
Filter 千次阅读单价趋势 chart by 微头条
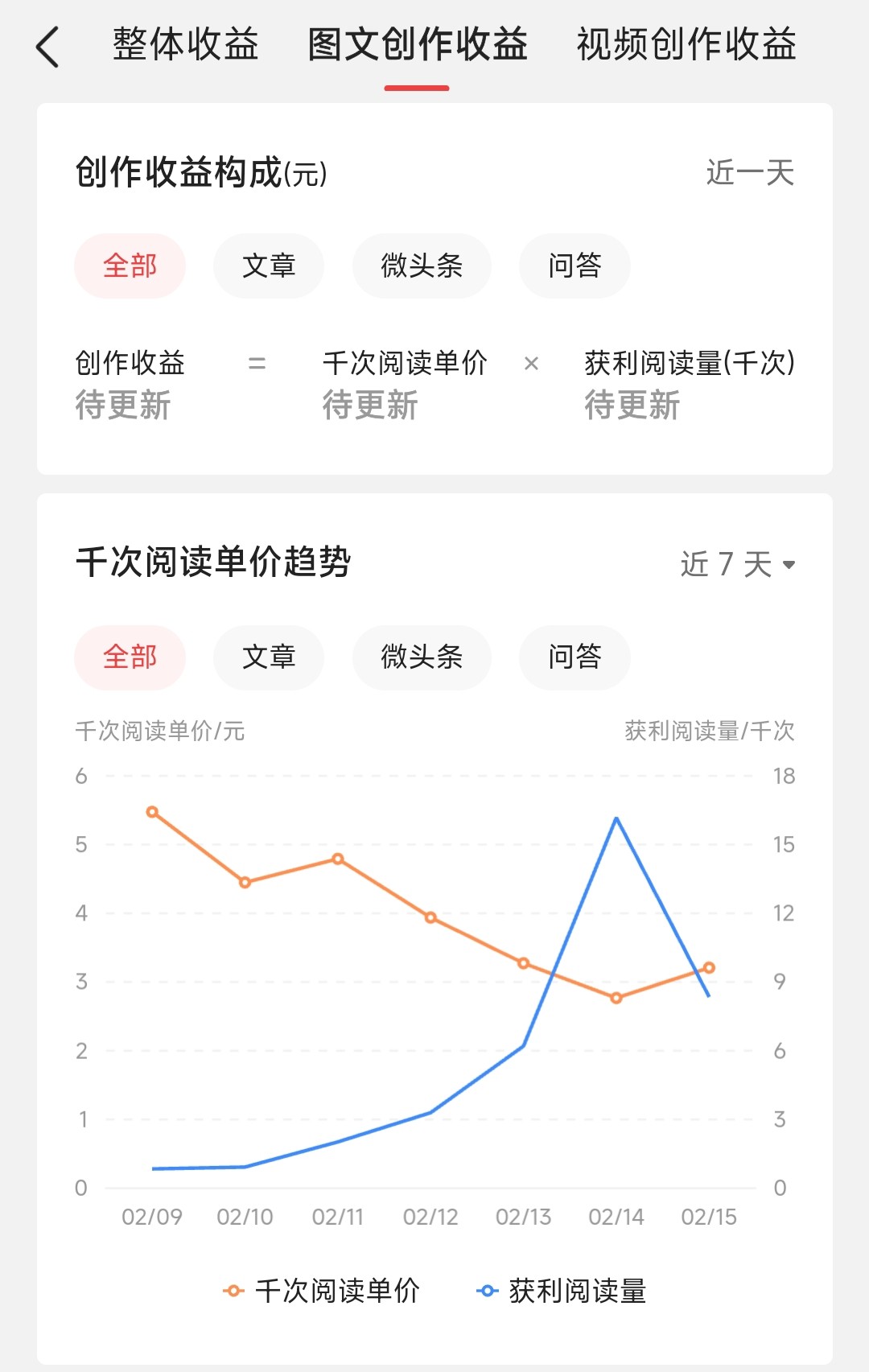click(x=422, y=657)
